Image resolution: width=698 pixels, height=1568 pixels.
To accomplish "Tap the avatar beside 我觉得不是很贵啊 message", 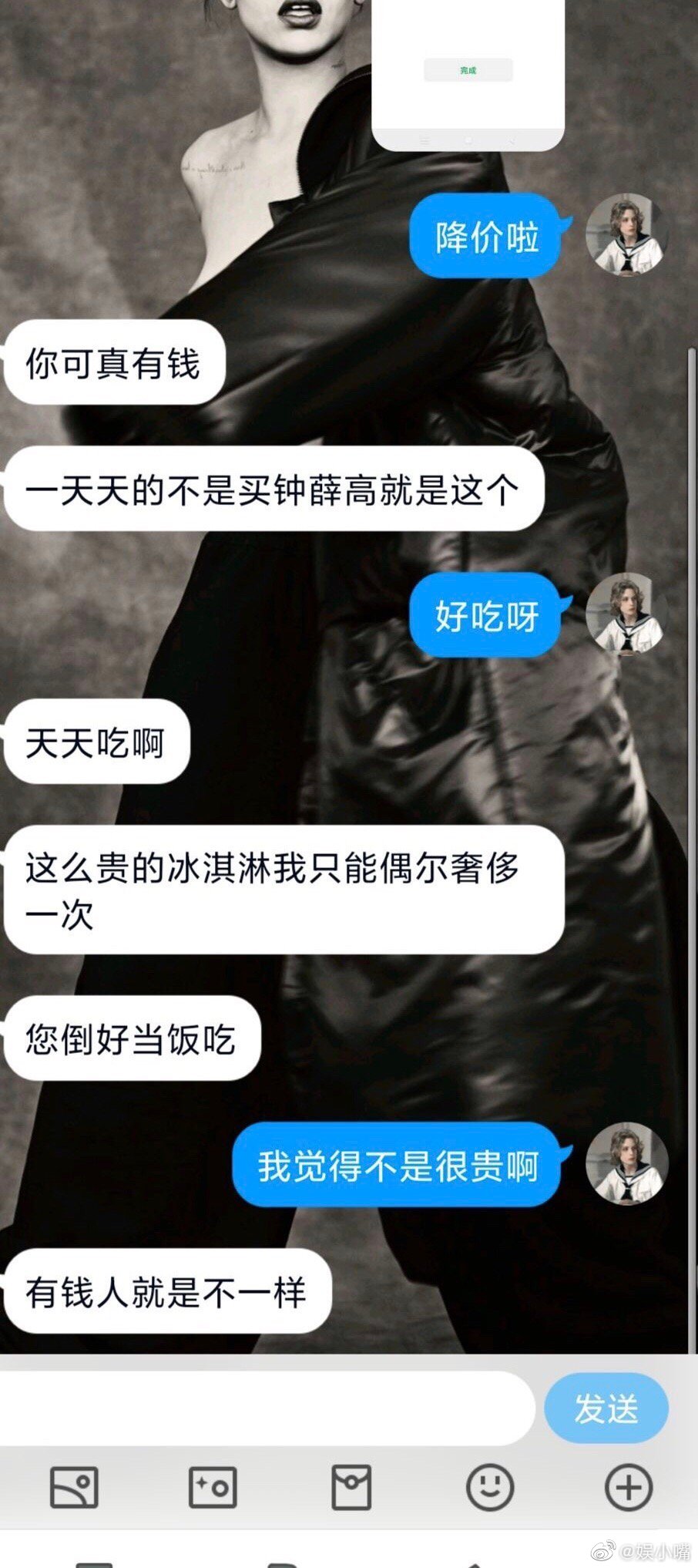I will (626, 1163).
